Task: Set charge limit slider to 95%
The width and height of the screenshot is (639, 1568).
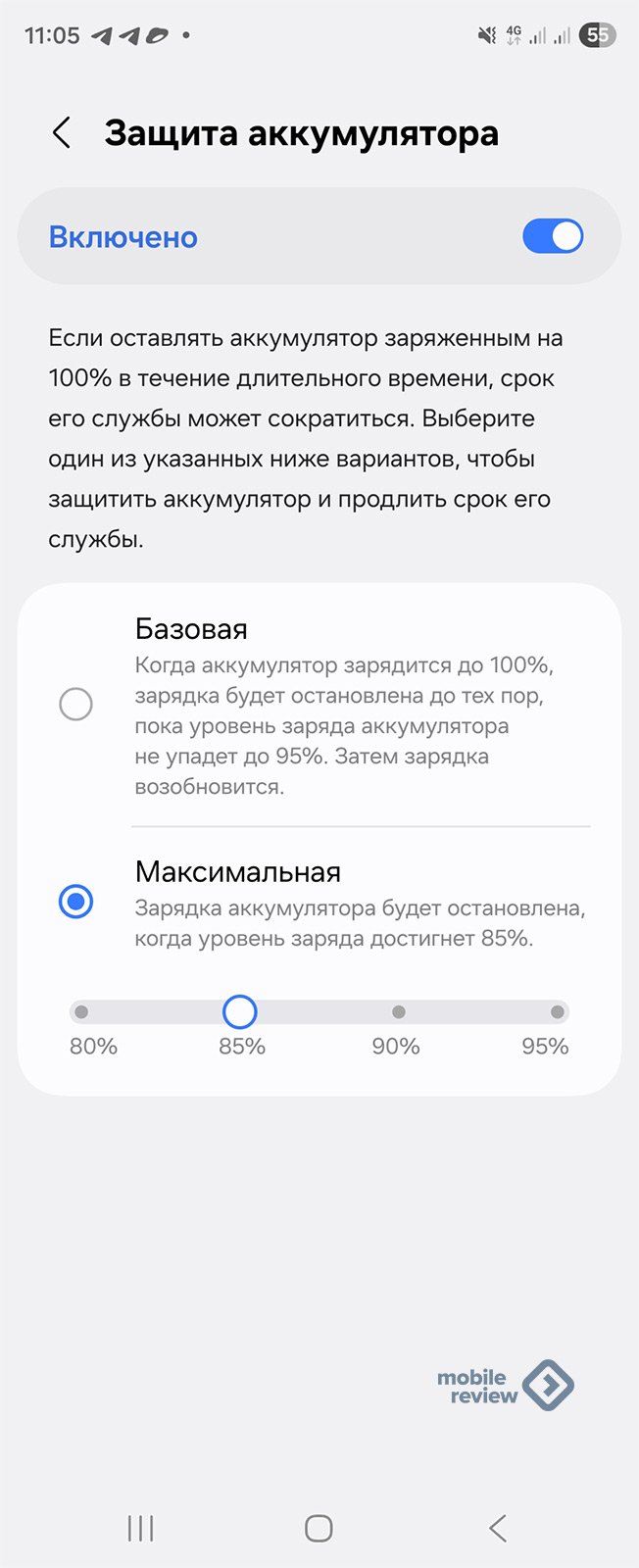Action: 557,1011
